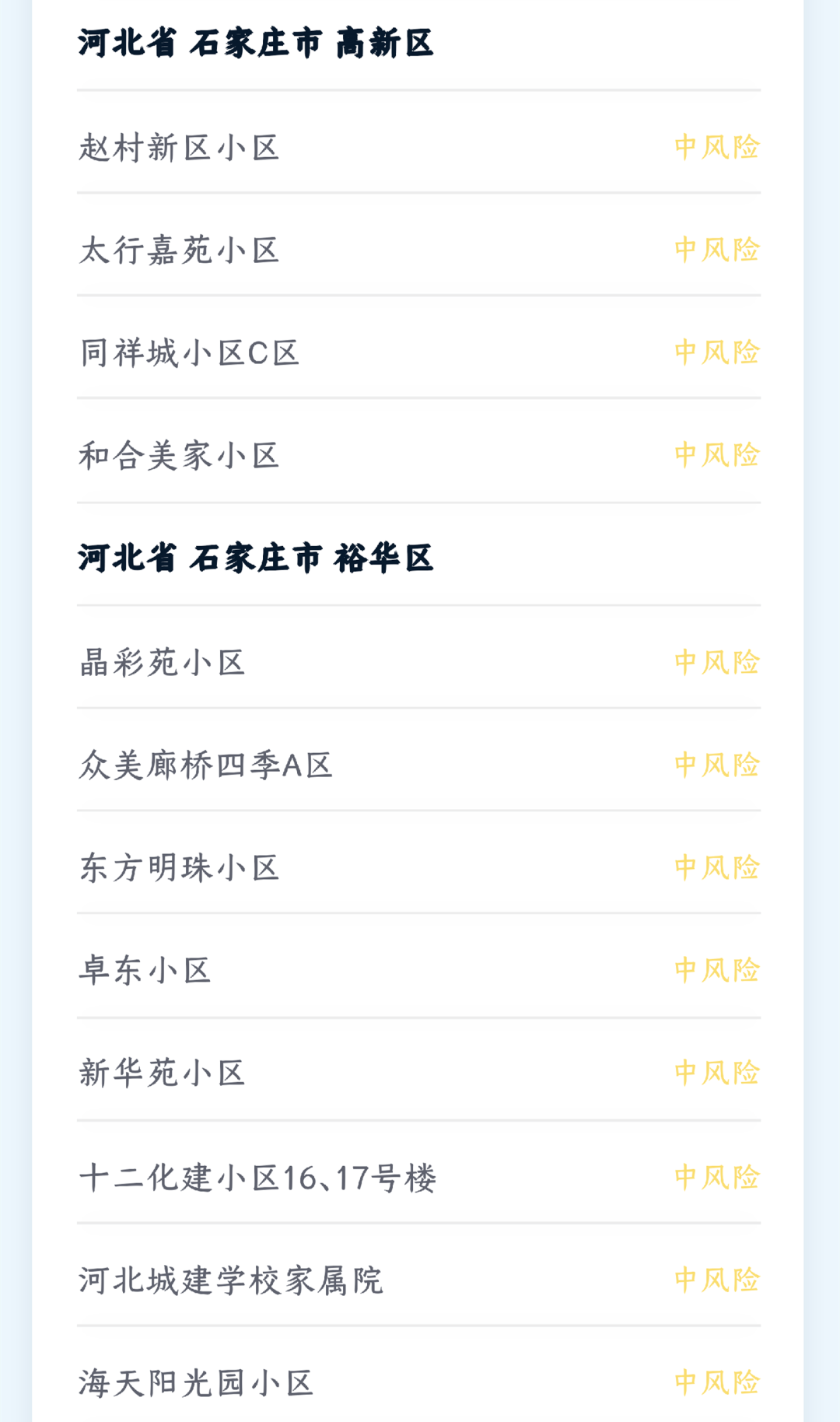Click 中风险 tag next to 新华苑小区
Image resolution: width=840 pixels, height=1422 pixels.
716,1072
